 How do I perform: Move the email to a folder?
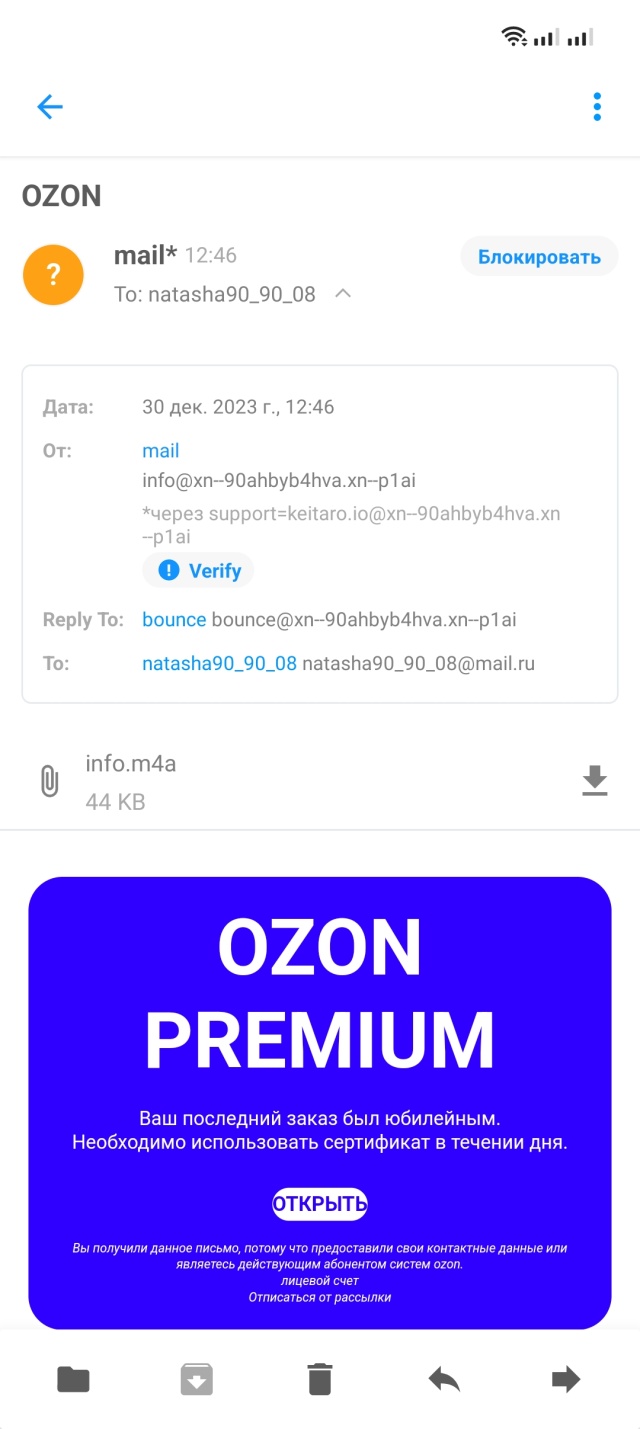(73, 1380)
